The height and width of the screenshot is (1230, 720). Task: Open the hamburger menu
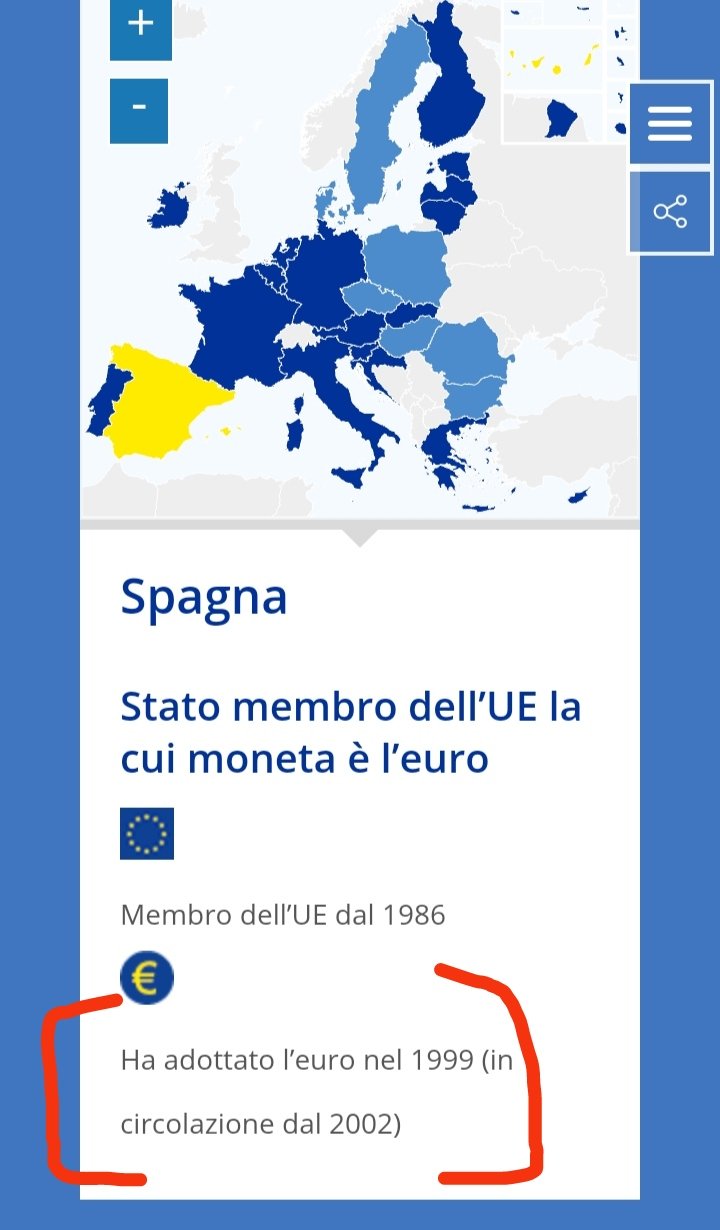(x=670, y=124)
